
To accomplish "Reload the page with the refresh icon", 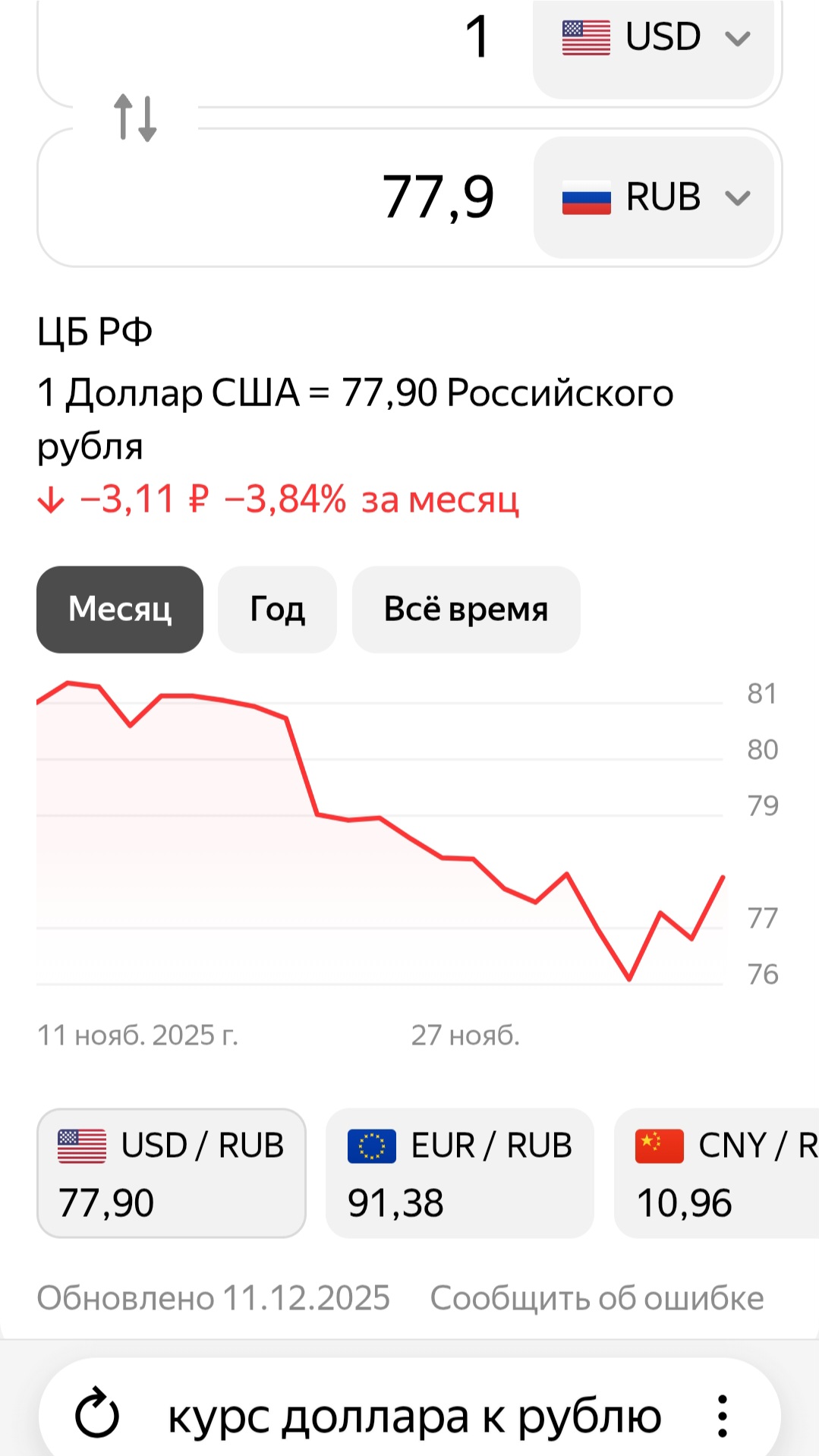I will 97,1414.
